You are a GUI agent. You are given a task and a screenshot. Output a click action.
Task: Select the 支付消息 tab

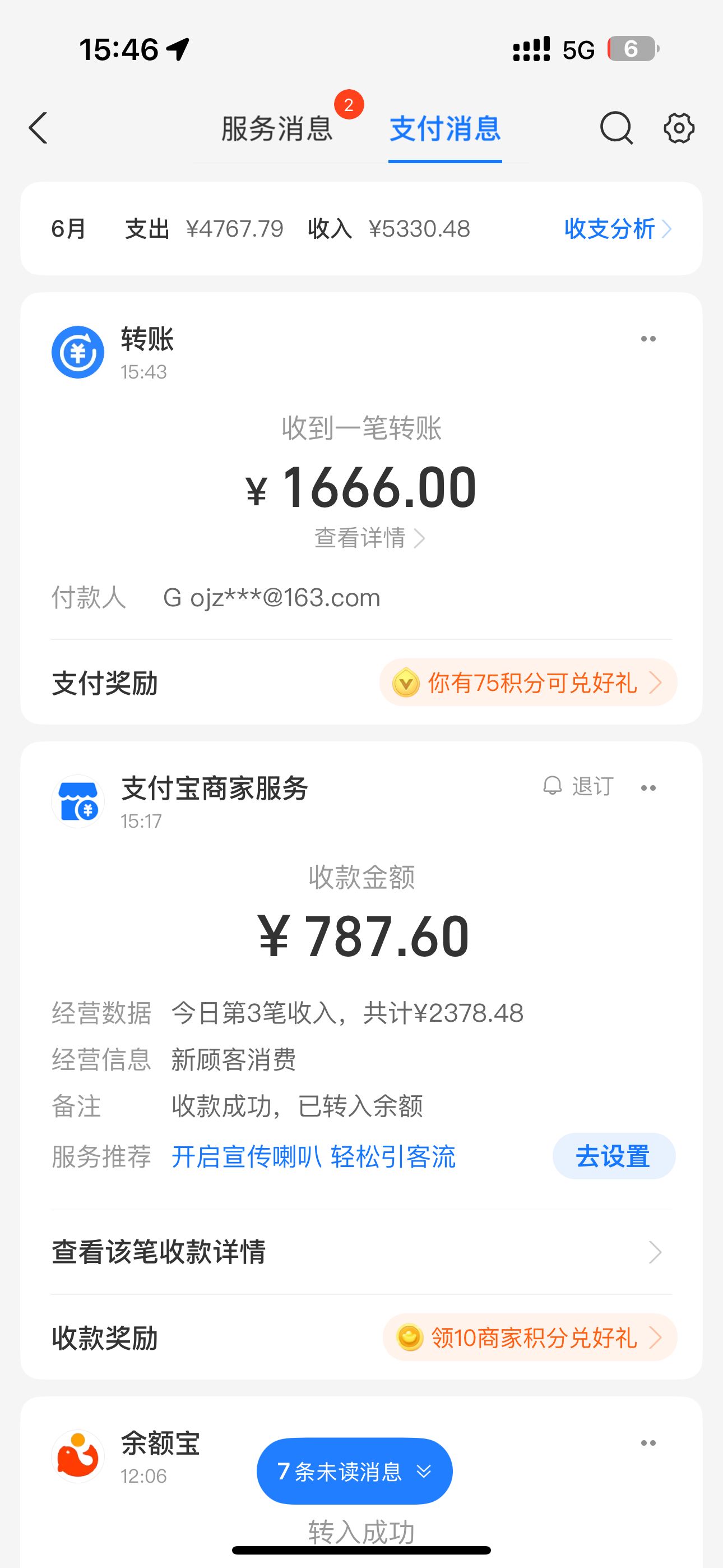pos(445,129)
